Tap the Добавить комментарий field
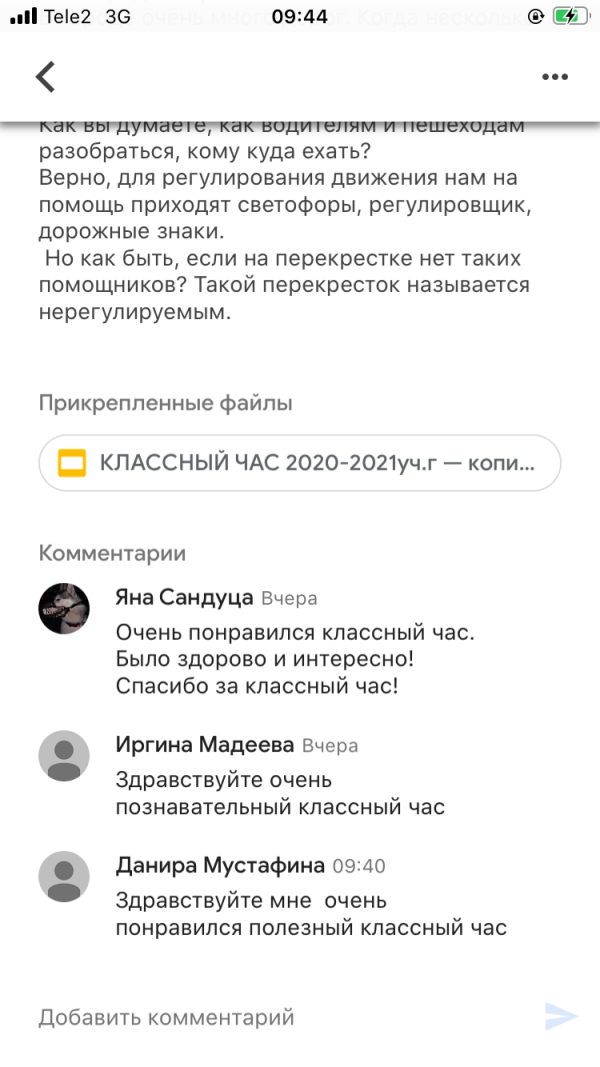The height and width of the screenshot is (1067, 600). tap(270, 1017)
